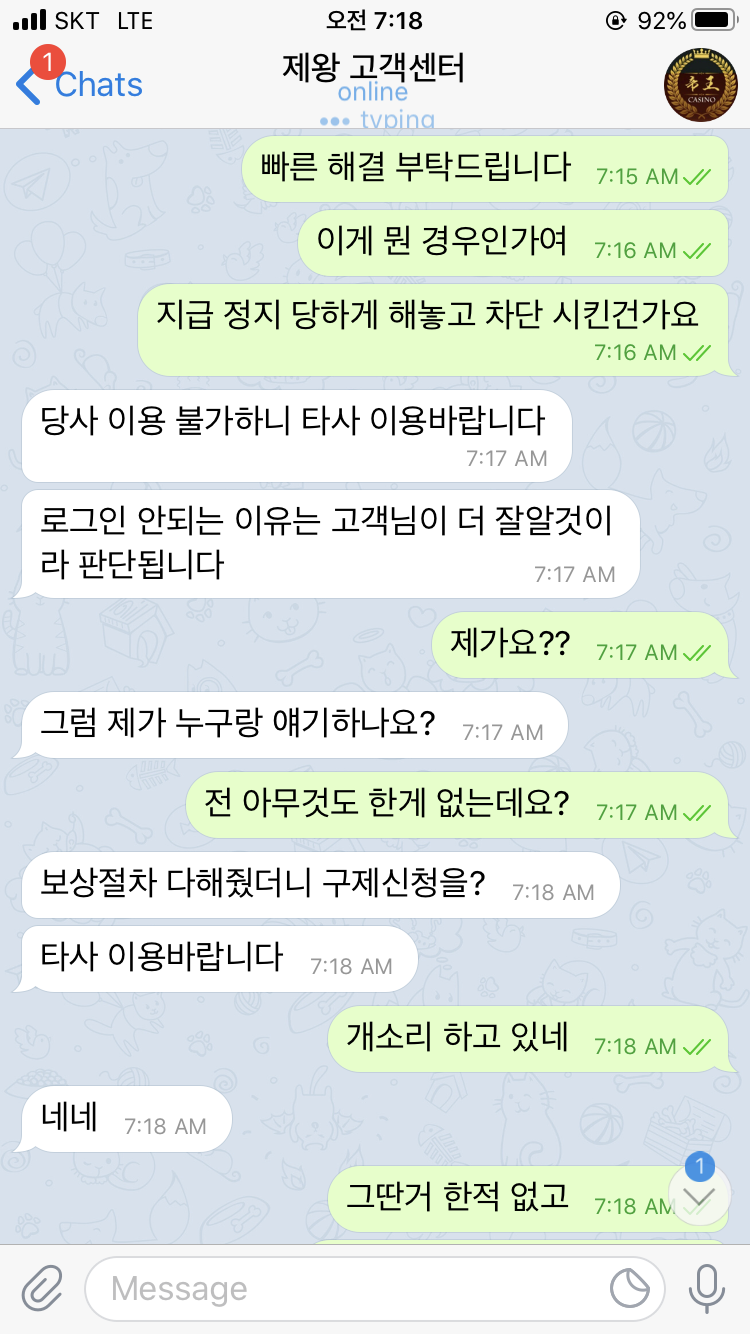Tap the attach file paperclip icon
750x1334 pixels.
tap(42, 1288)
